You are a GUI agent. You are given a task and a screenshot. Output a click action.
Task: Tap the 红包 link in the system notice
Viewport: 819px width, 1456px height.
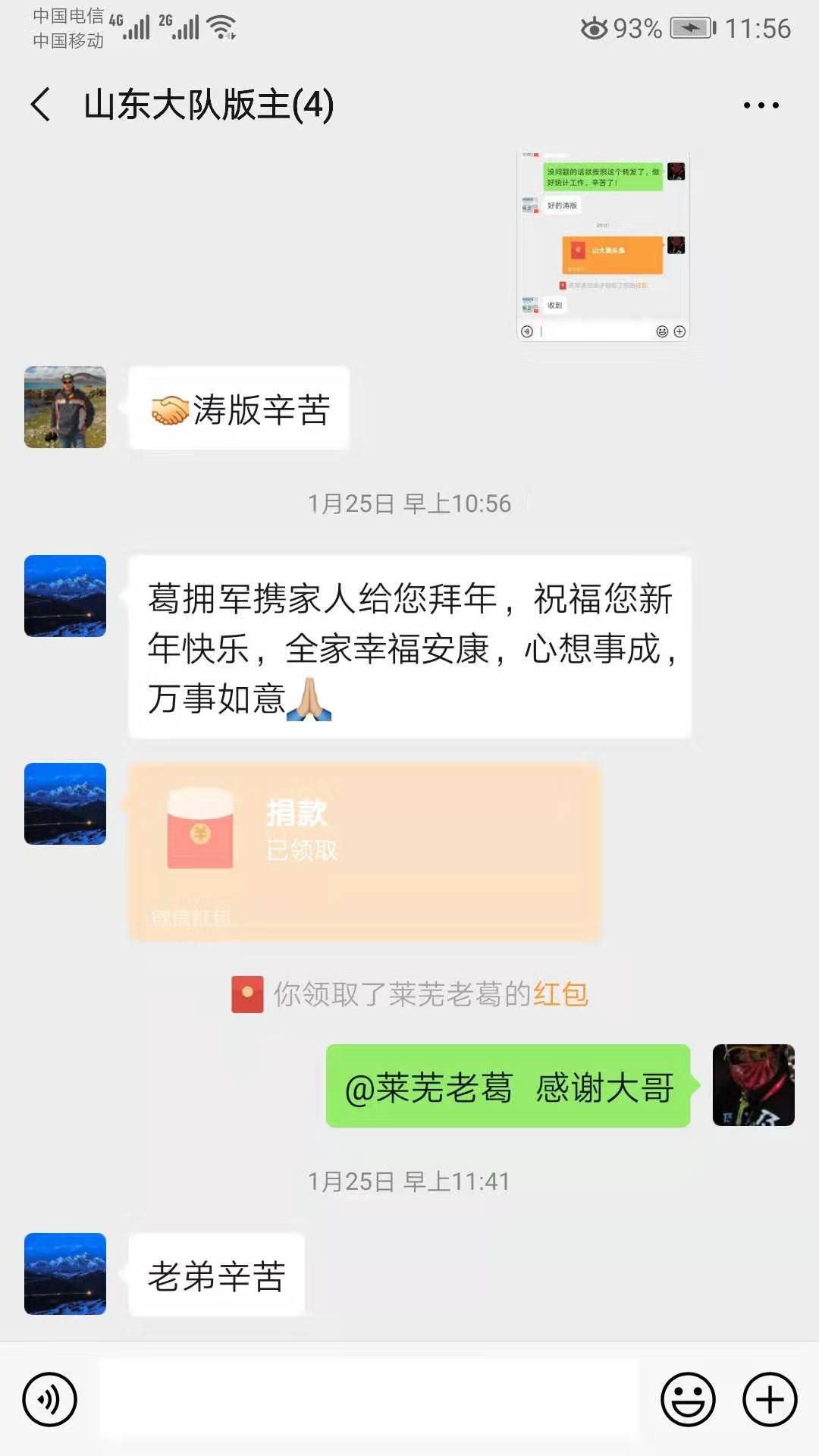click(x=560, y=994)
